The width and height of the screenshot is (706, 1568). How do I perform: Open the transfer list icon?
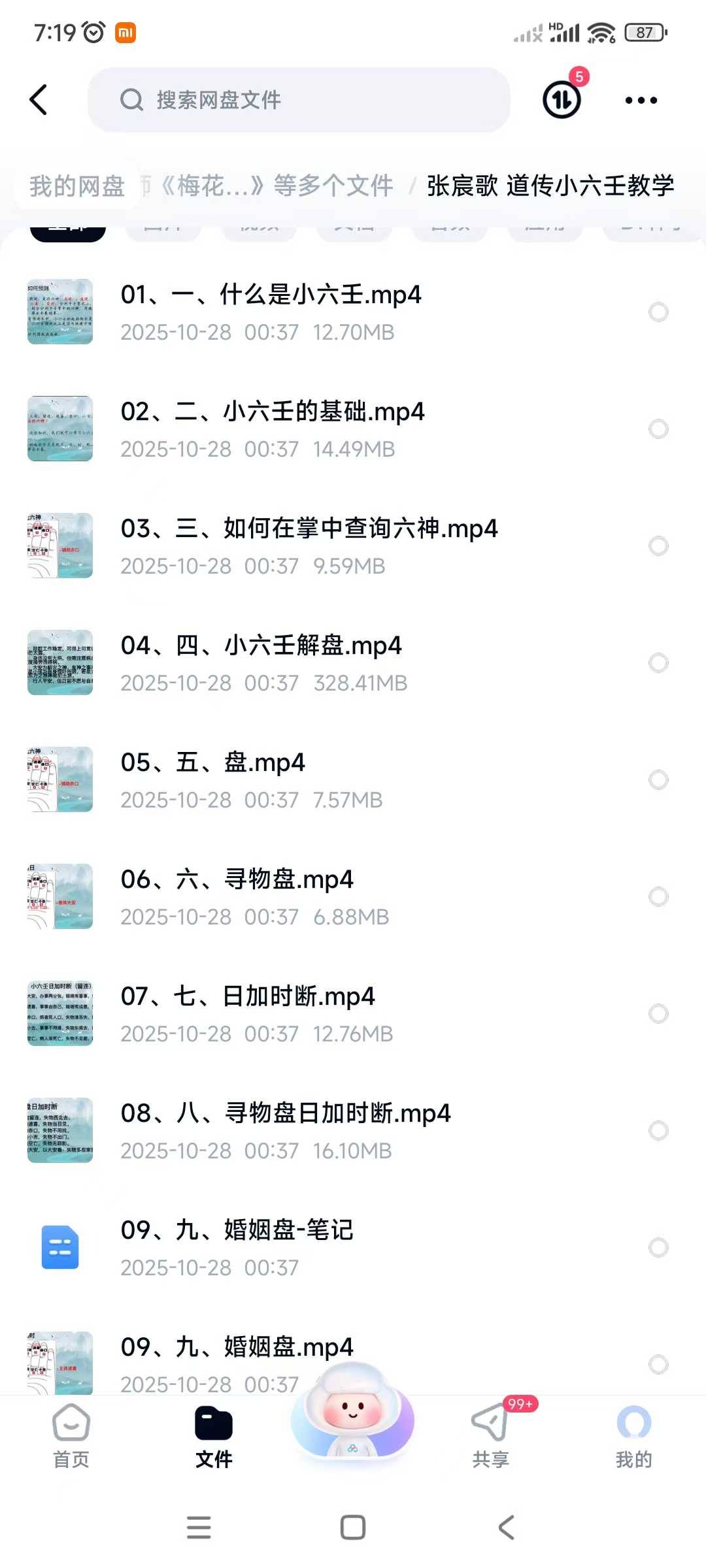pyautogui.click(x=562, y=100)
